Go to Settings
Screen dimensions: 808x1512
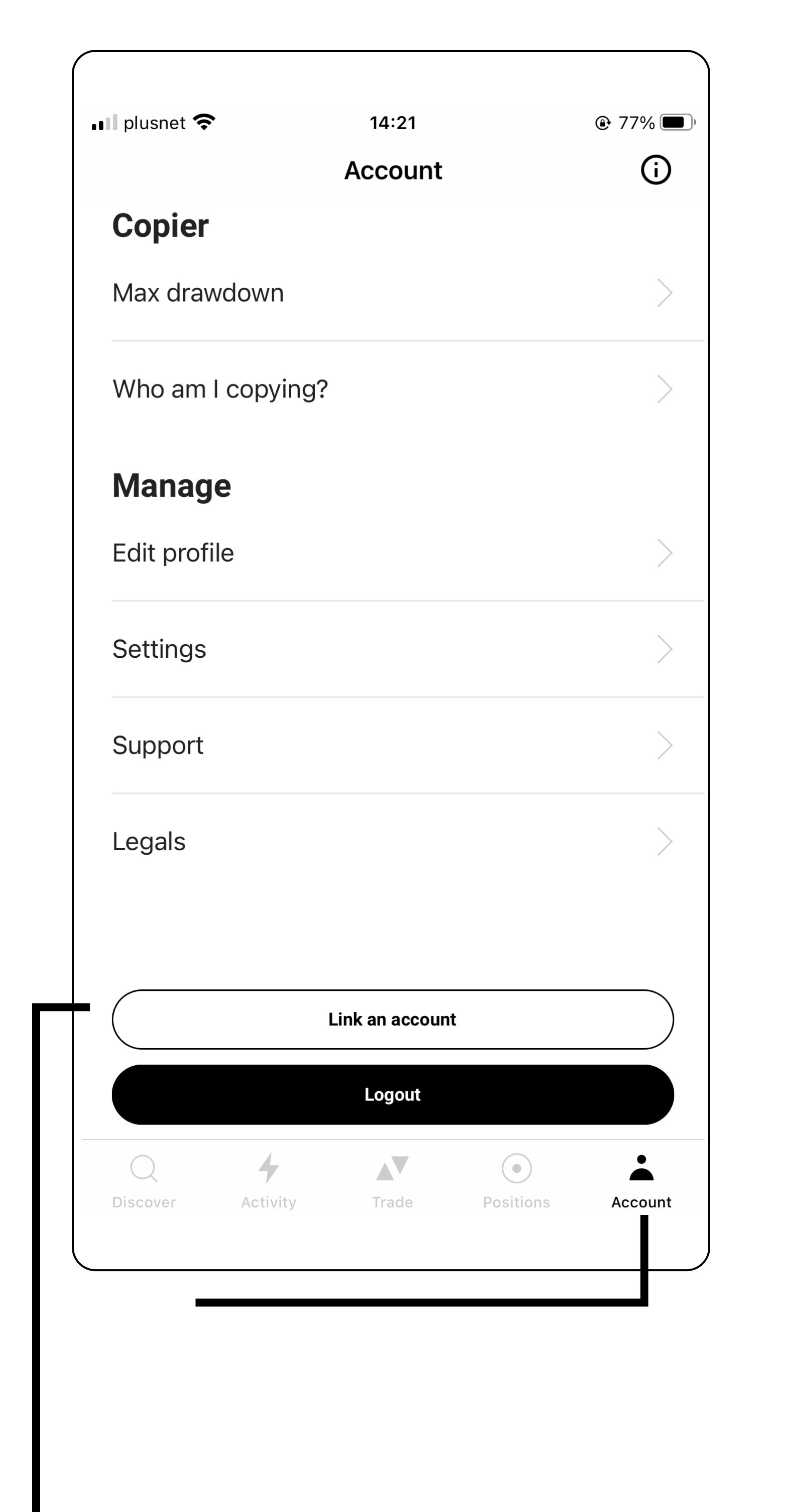(x=393, y=649)
